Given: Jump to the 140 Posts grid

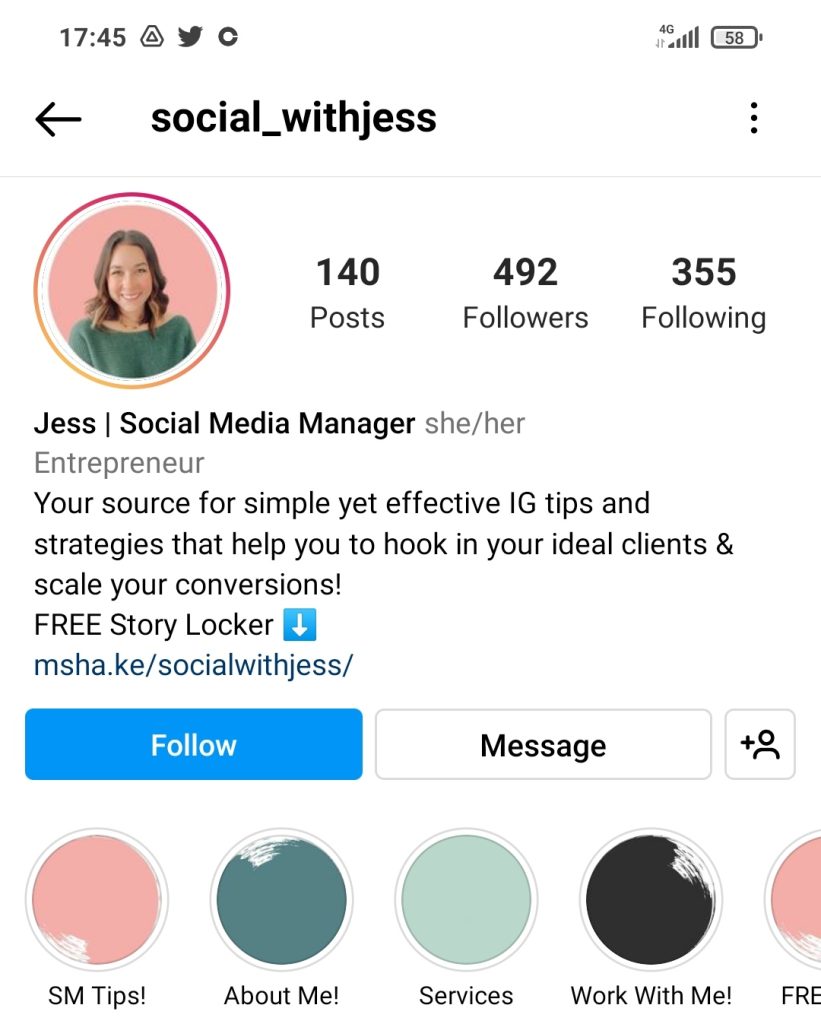Looking at the screenshot, I should coord(347,292).
